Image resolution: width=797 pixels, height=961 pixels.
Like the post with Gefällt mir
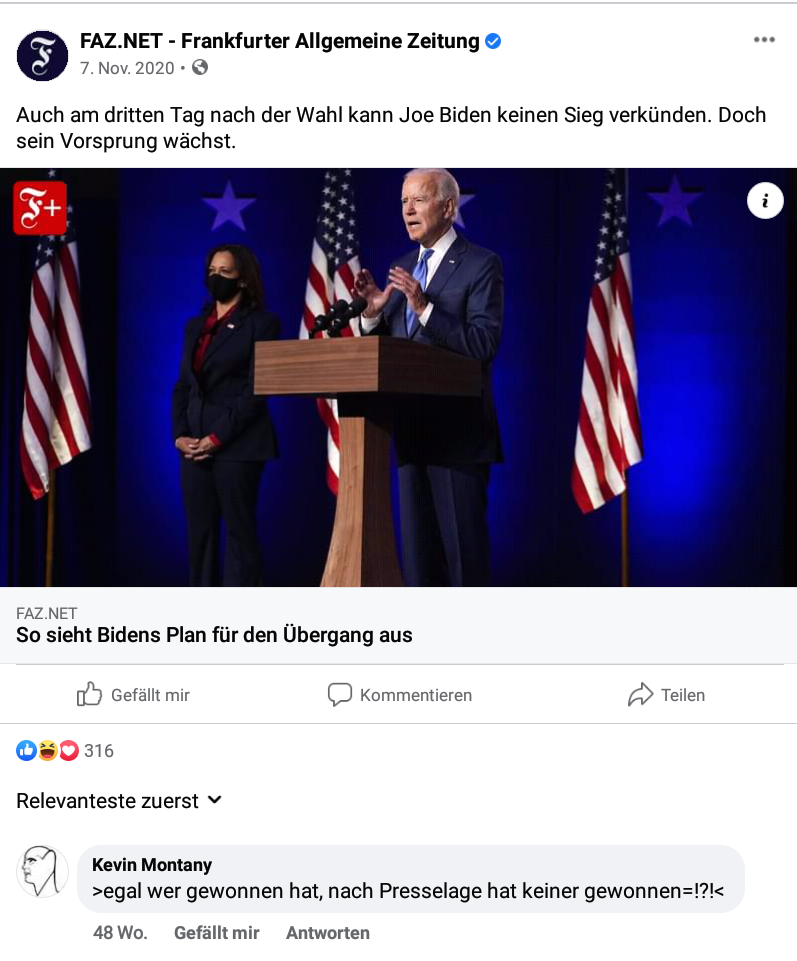click(x=133, y=695)
